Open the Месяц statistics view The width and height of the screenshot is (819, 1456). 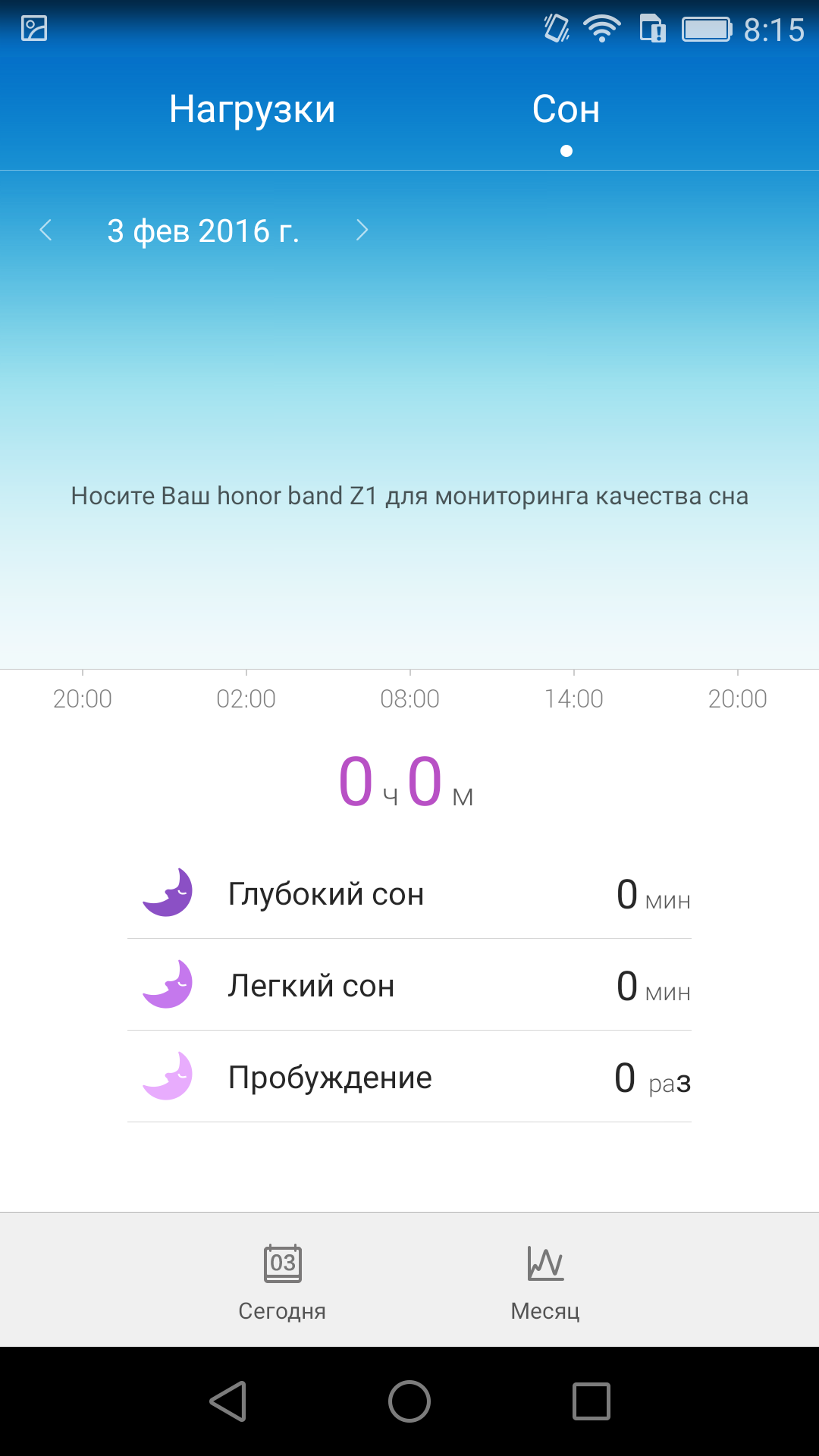545,1282
